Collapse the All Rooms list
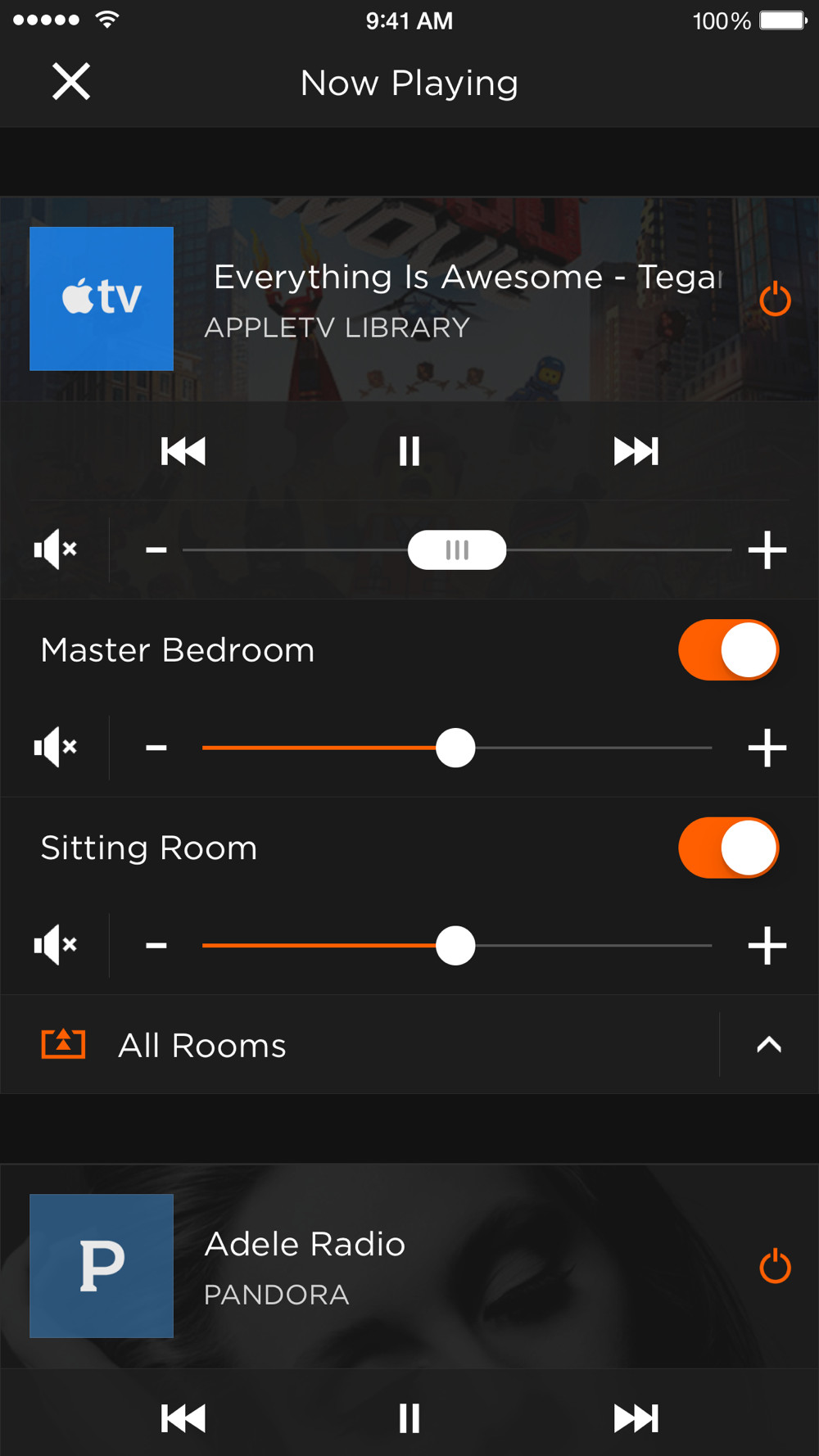 768,1045
